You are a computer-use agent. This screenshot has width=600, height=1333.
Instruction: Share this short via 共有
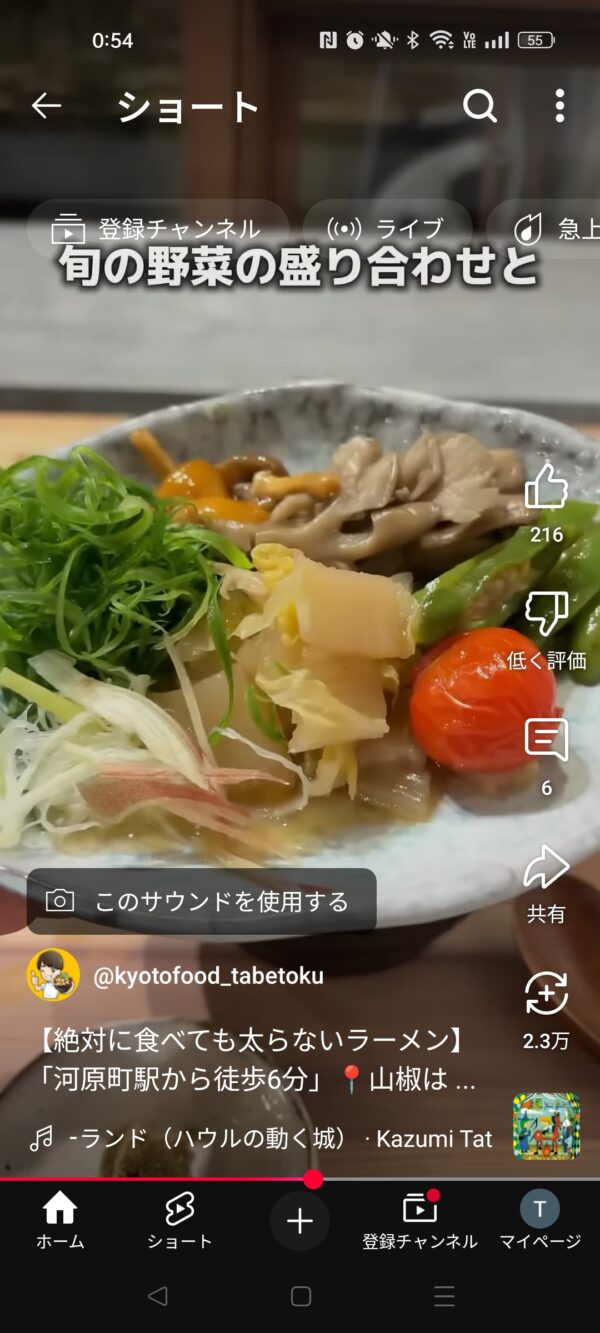click(546, 868)
